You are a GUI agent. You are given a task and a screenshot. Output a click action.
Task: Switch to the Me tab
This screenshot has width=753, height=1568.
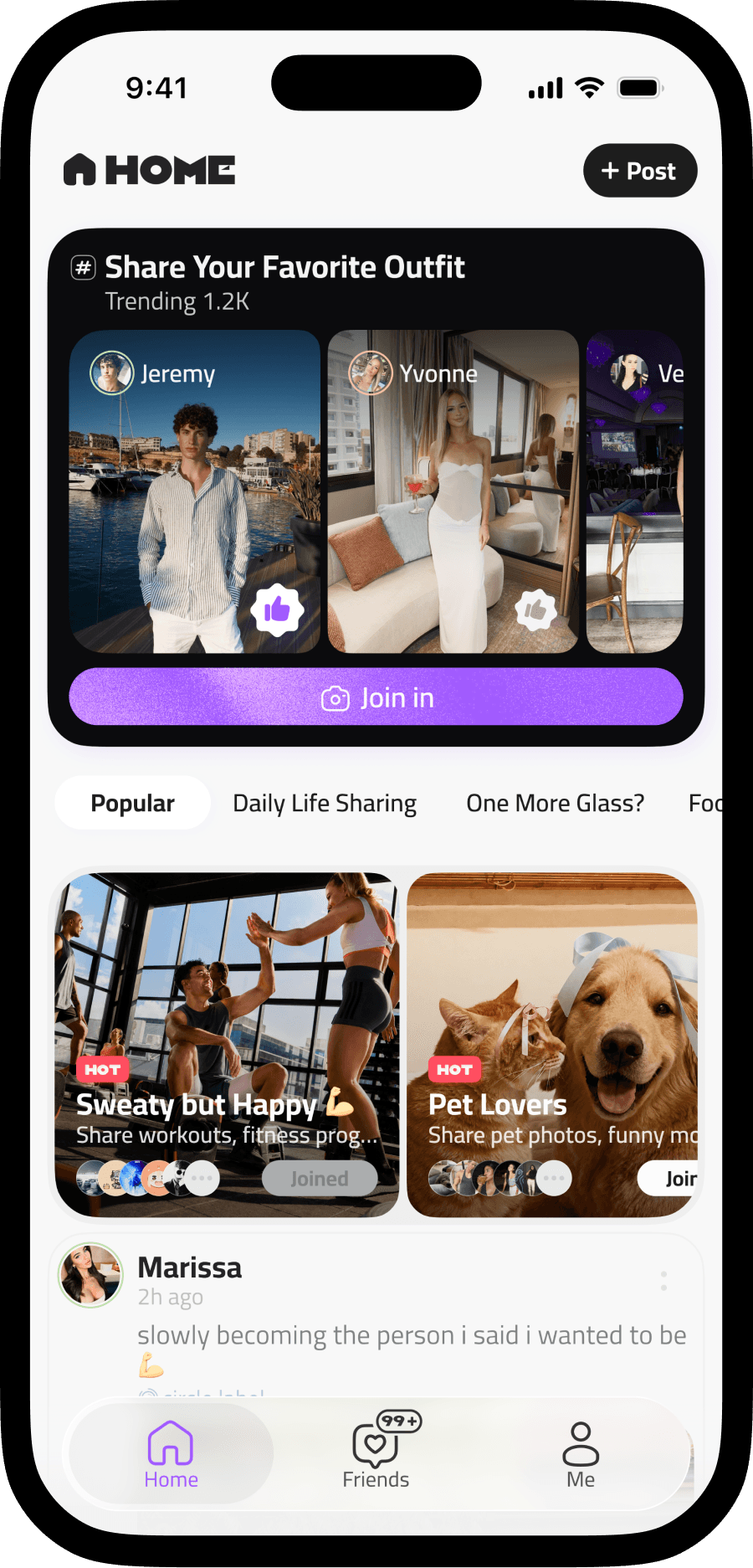pyautogui.click(x=581, y=1455)
